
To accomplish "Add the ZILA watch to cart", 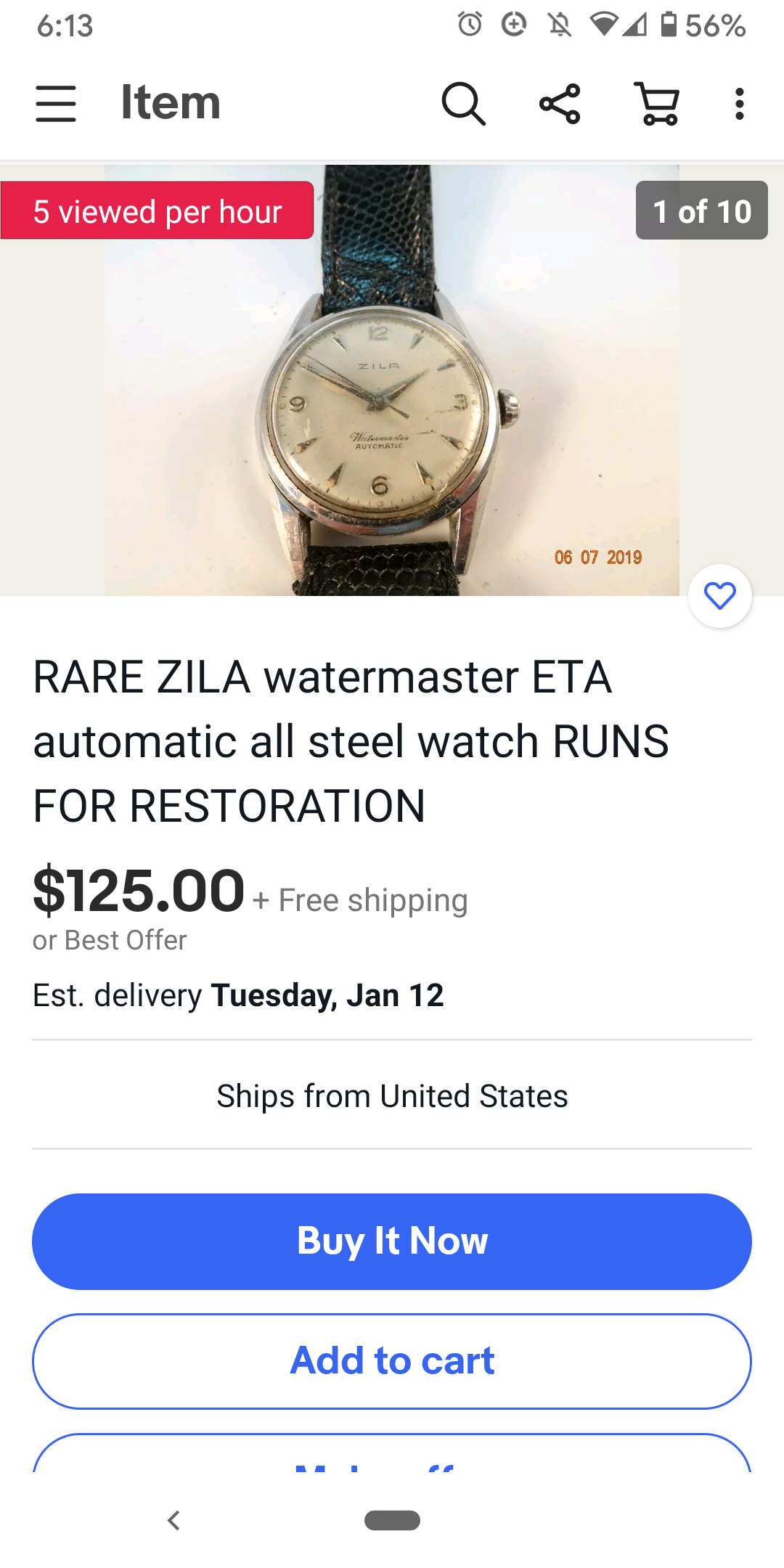I will tap(392, 1361).
